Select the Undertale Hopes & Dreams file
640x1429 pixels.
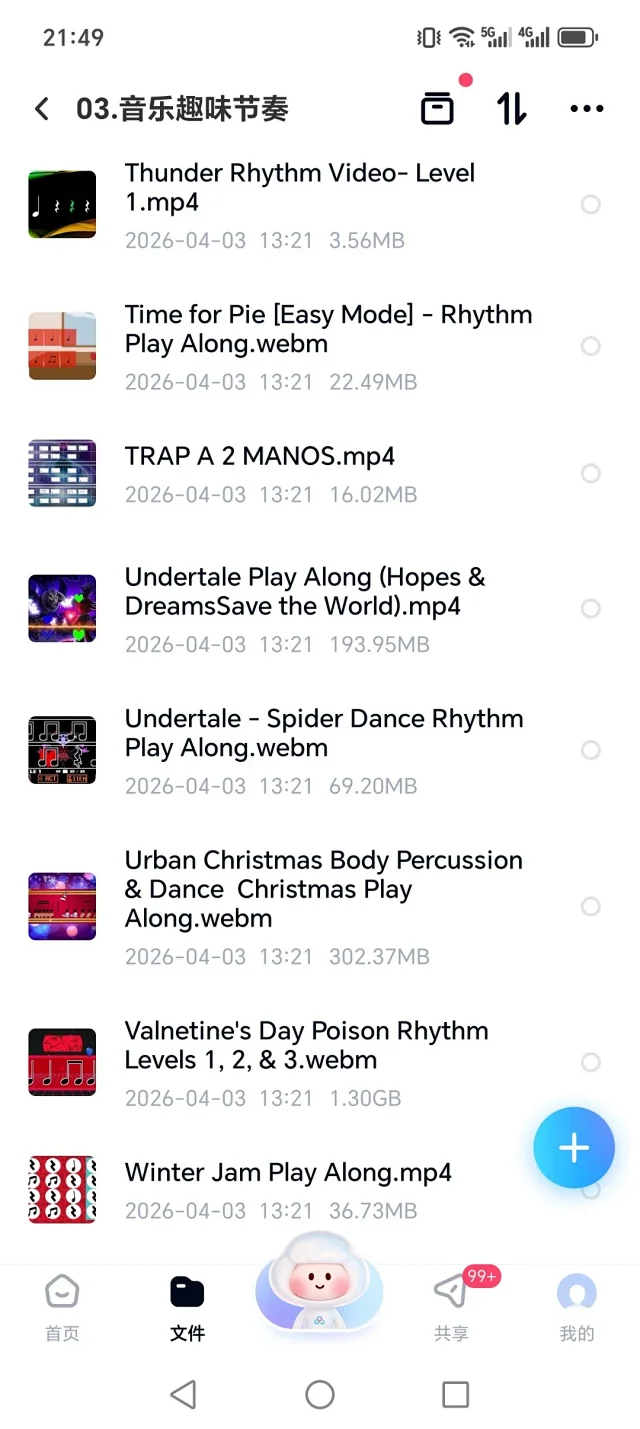coord(591,608)
